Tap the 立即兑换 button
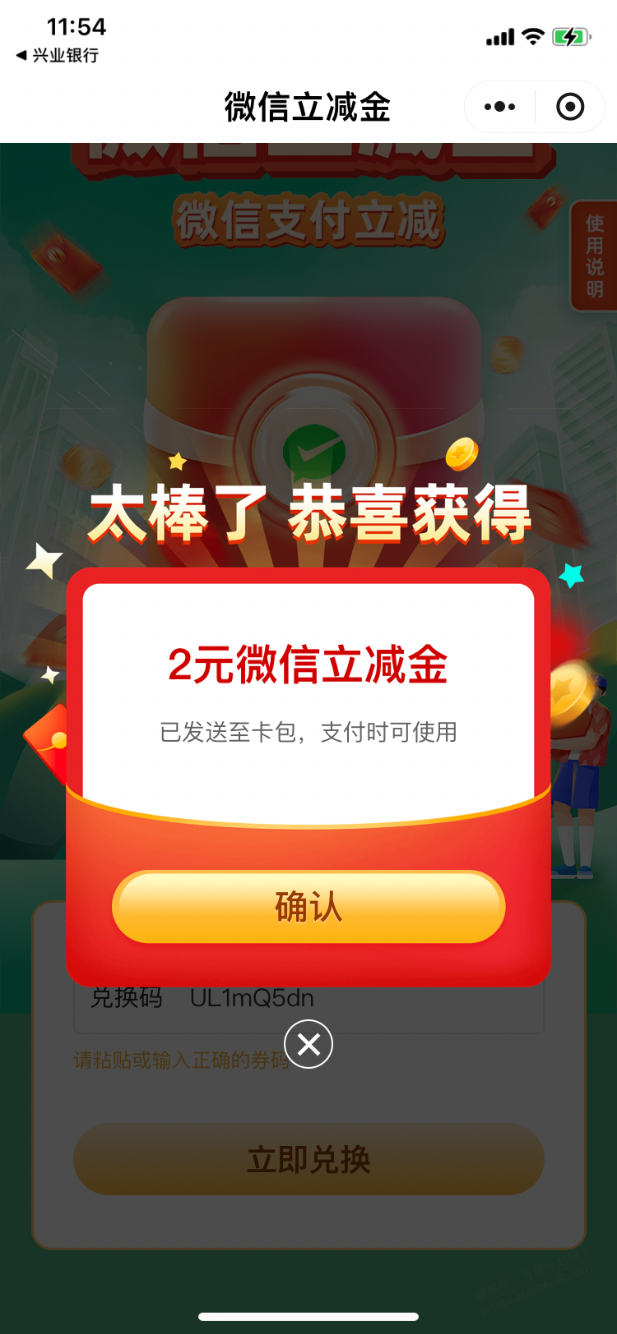Image resolution: width=617 pixels, height=1334 pixels. point(308,1159)
